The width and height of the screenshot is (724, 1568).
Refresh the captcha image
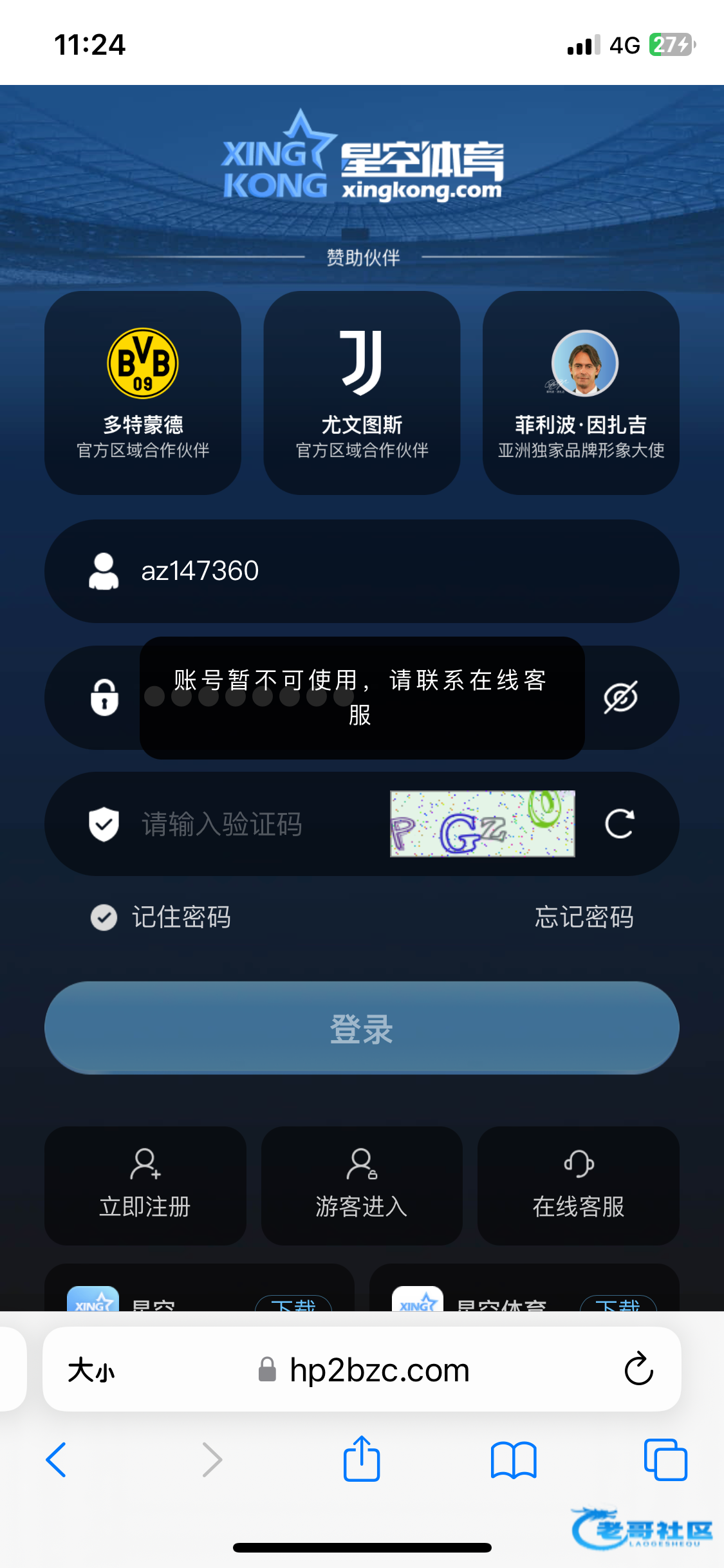620,824
